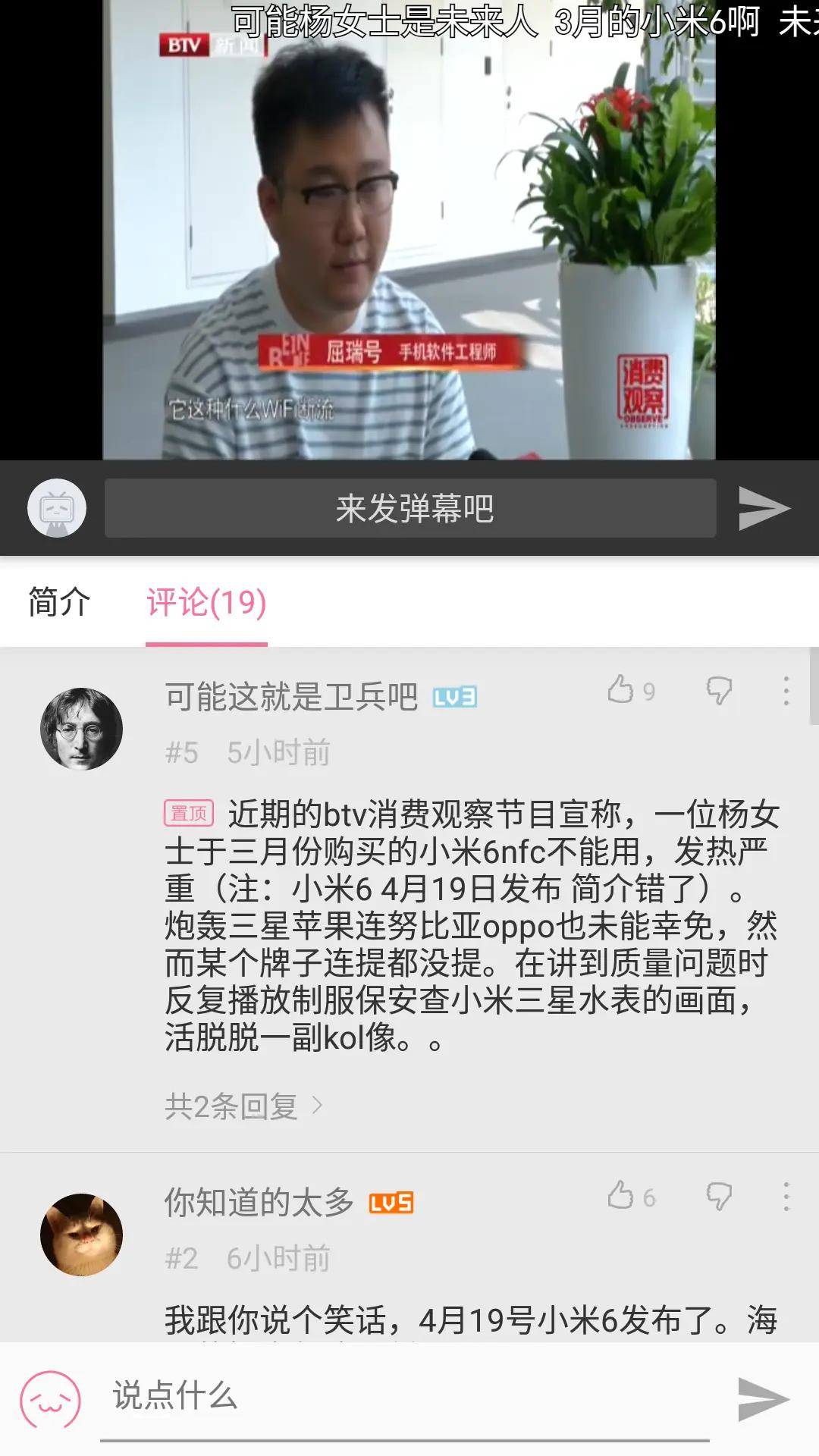Tap the danmaku input field 来发弹幕吧
The width and height of the screenshot is (819, 1456).
tap(410, 508)
